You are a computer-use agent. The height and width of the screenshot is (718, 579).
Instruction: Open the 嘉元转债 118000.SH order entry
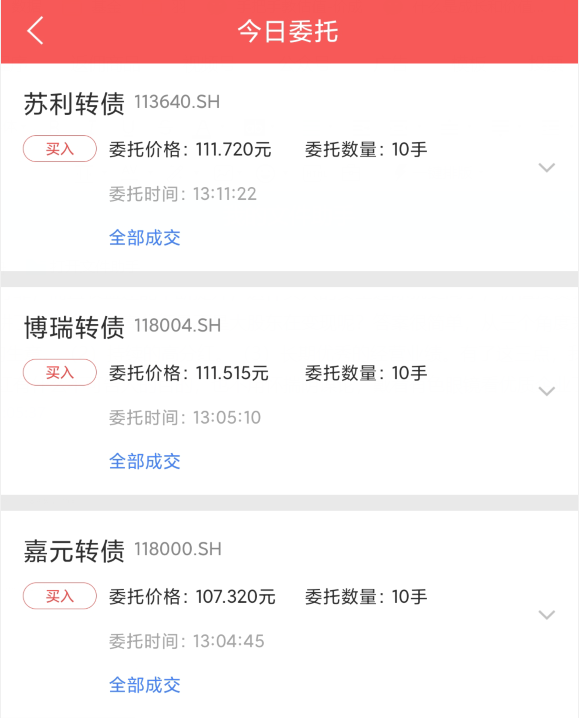coord(290,615)
